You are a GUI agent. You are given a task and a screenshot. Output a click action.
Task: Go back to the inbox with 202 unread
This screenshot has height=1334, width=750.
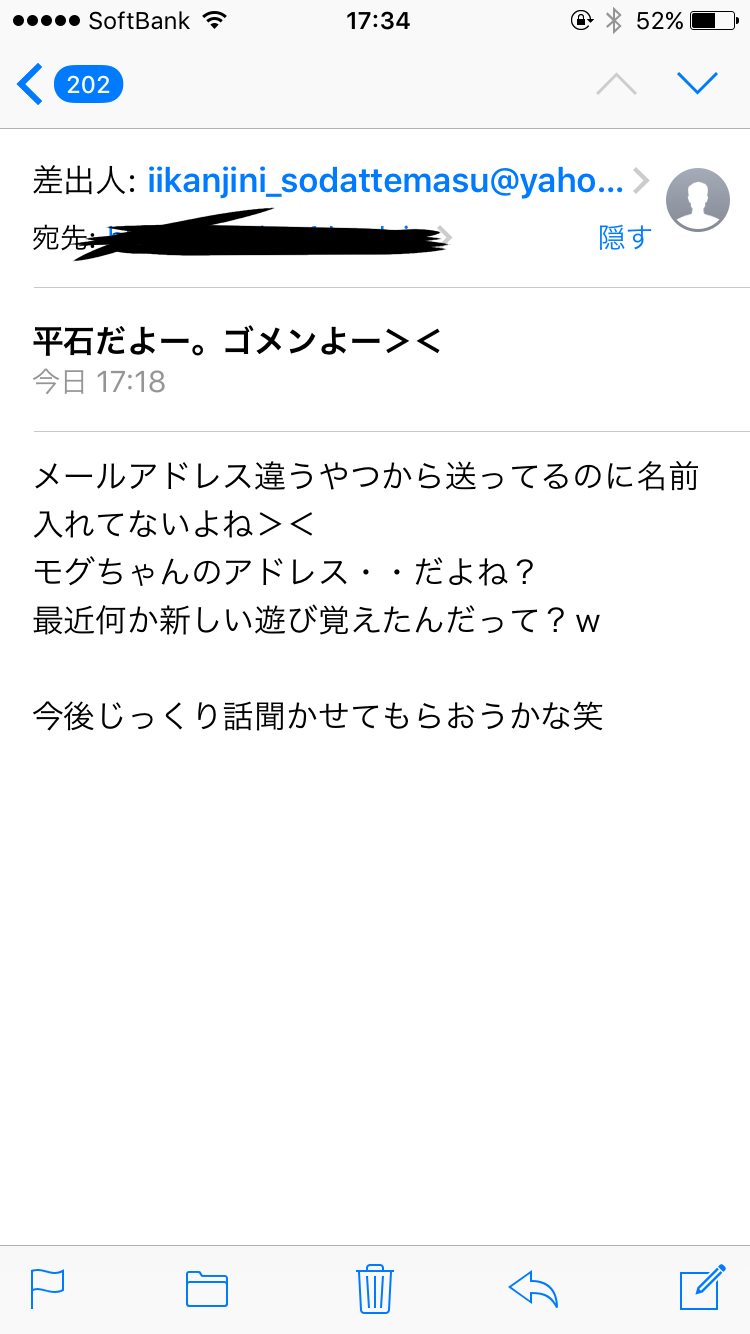point(70,84)
